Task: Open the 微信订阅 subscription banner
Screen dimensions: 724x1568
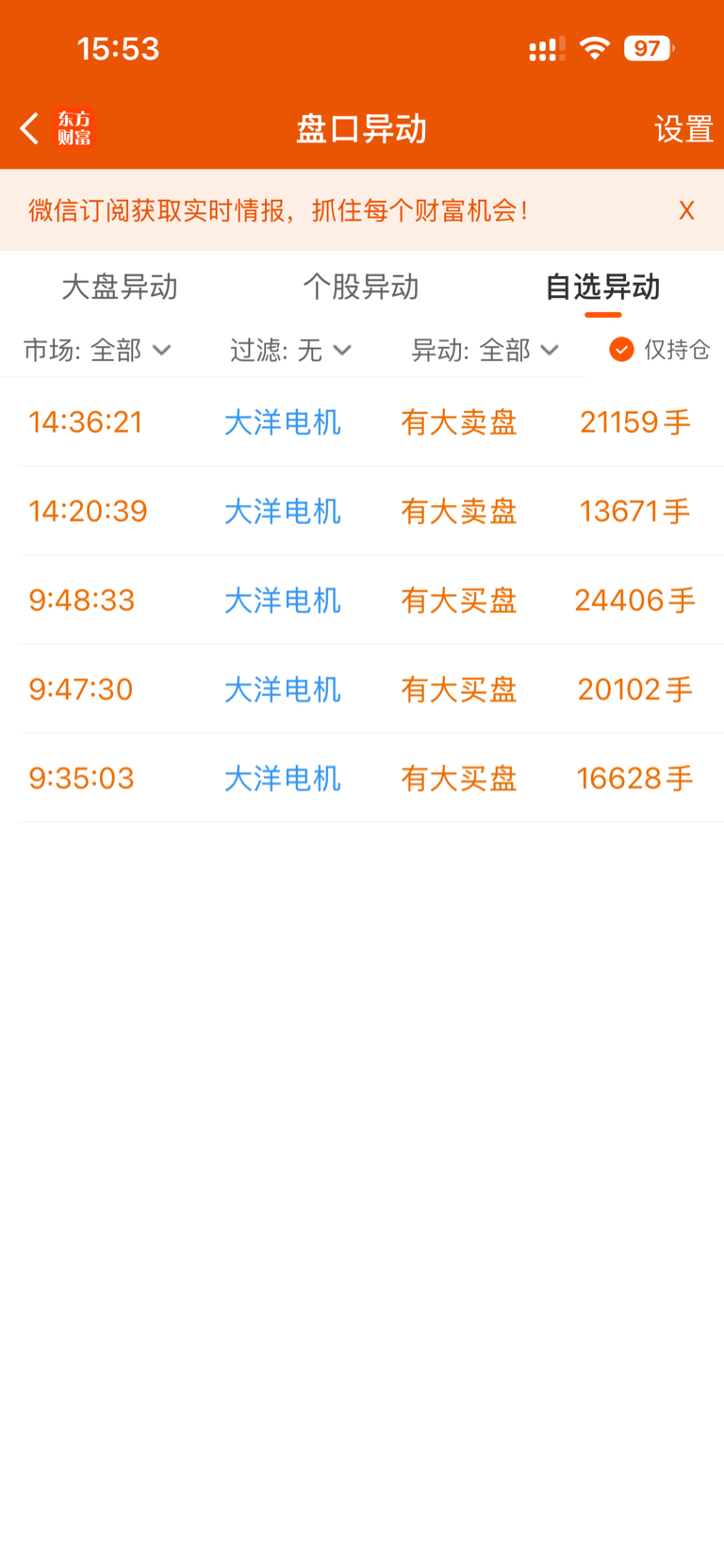Action: (x=279, y=210)
